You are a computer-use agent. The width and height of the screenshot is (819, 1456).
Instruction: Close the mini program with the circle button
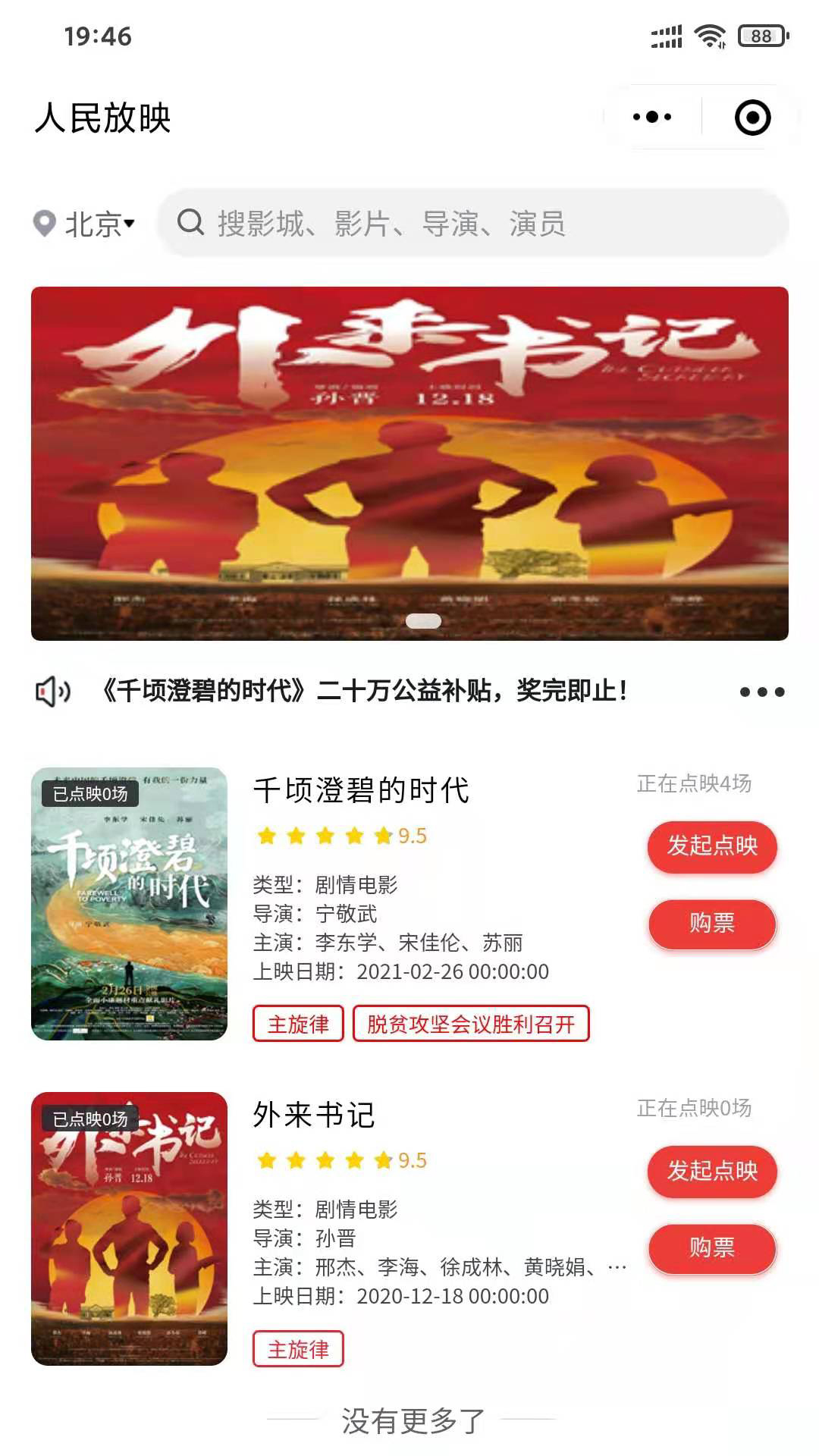tap(752, 118)
